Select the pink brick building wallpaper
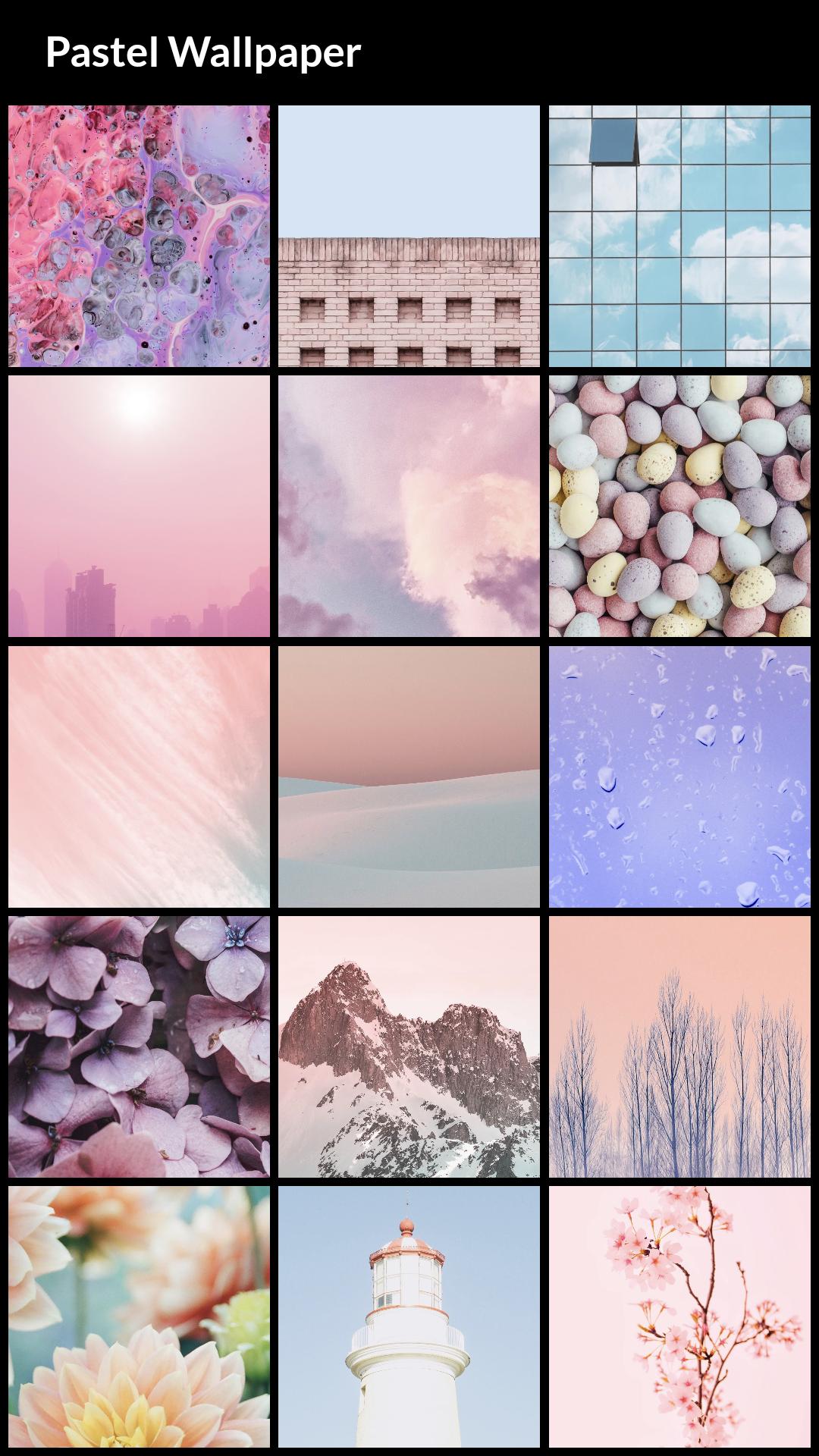This screenshot has width=819, height=1456. click(409, 236)
